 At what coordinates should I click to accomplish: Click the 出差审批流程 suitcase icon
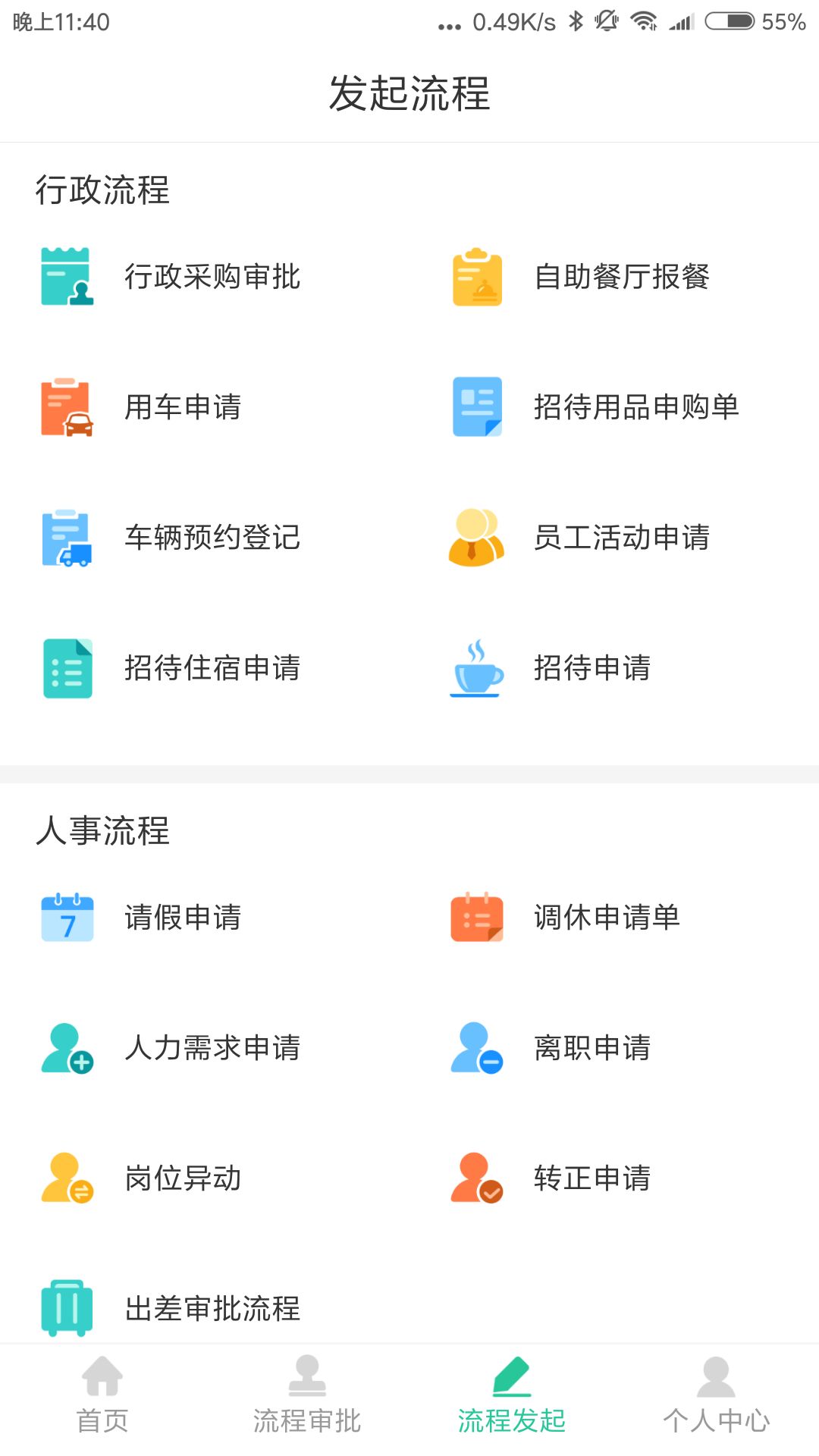click(67, 1308)
